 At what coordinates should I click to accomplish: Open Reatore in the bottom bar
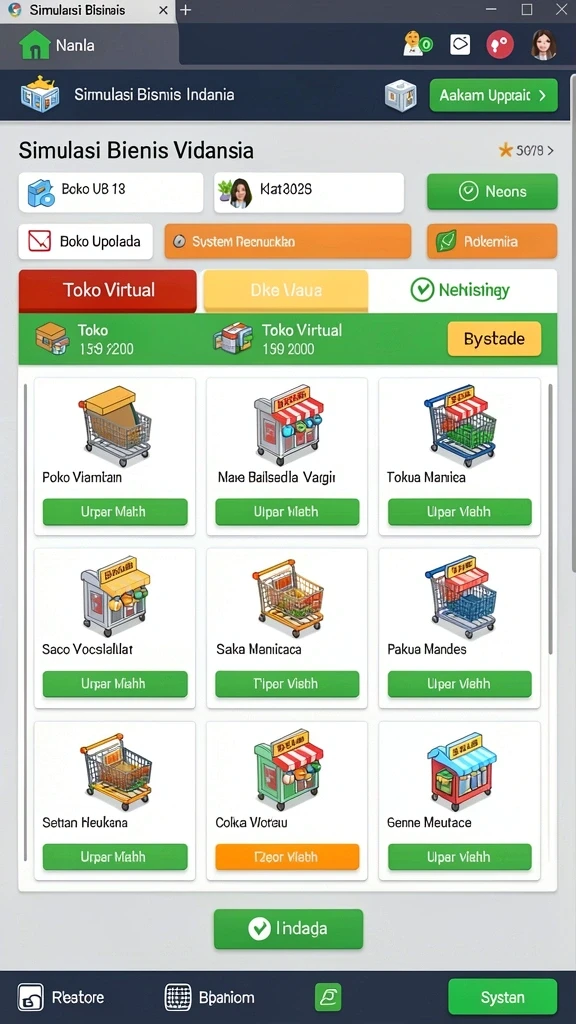[x=61, y=997]
